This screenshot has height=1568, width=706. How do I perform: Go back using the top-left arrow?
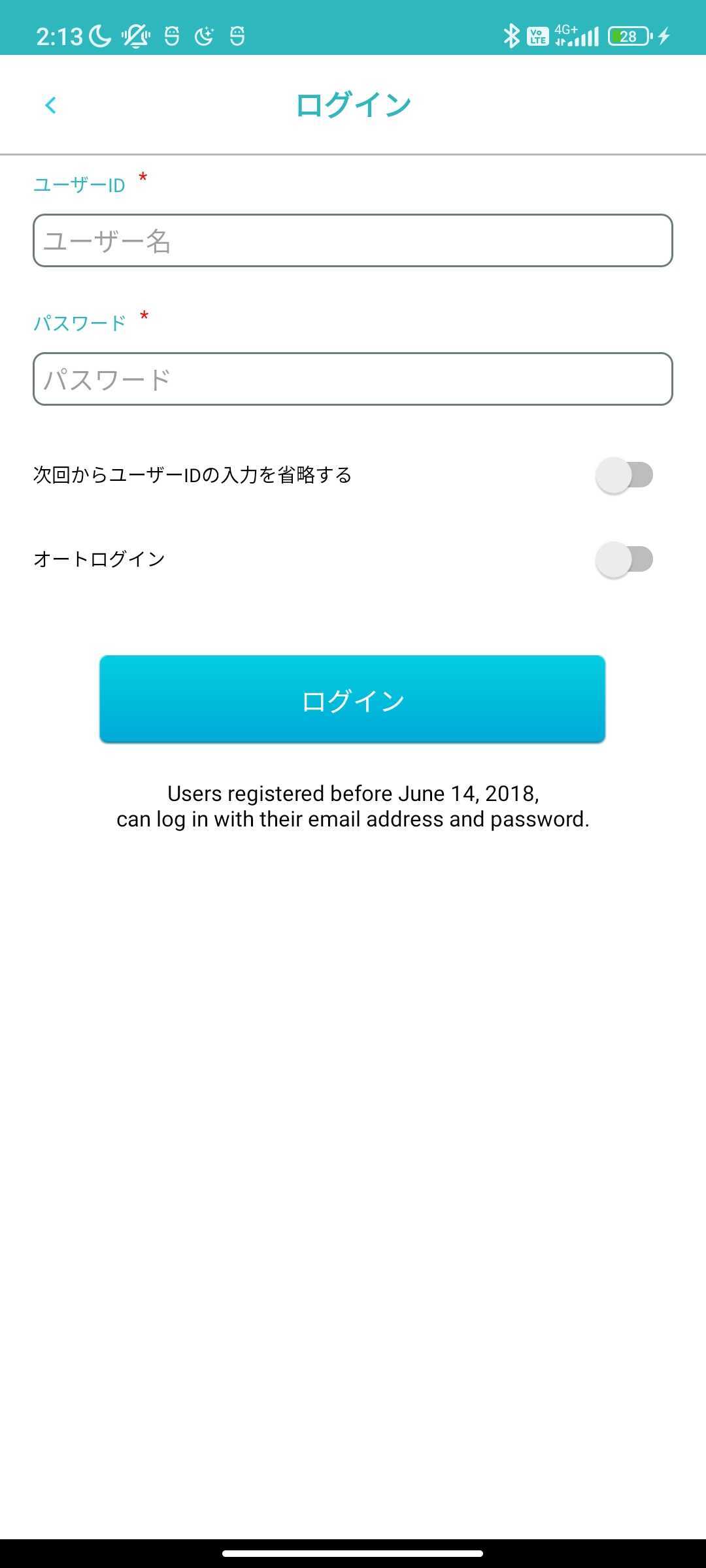50,105
